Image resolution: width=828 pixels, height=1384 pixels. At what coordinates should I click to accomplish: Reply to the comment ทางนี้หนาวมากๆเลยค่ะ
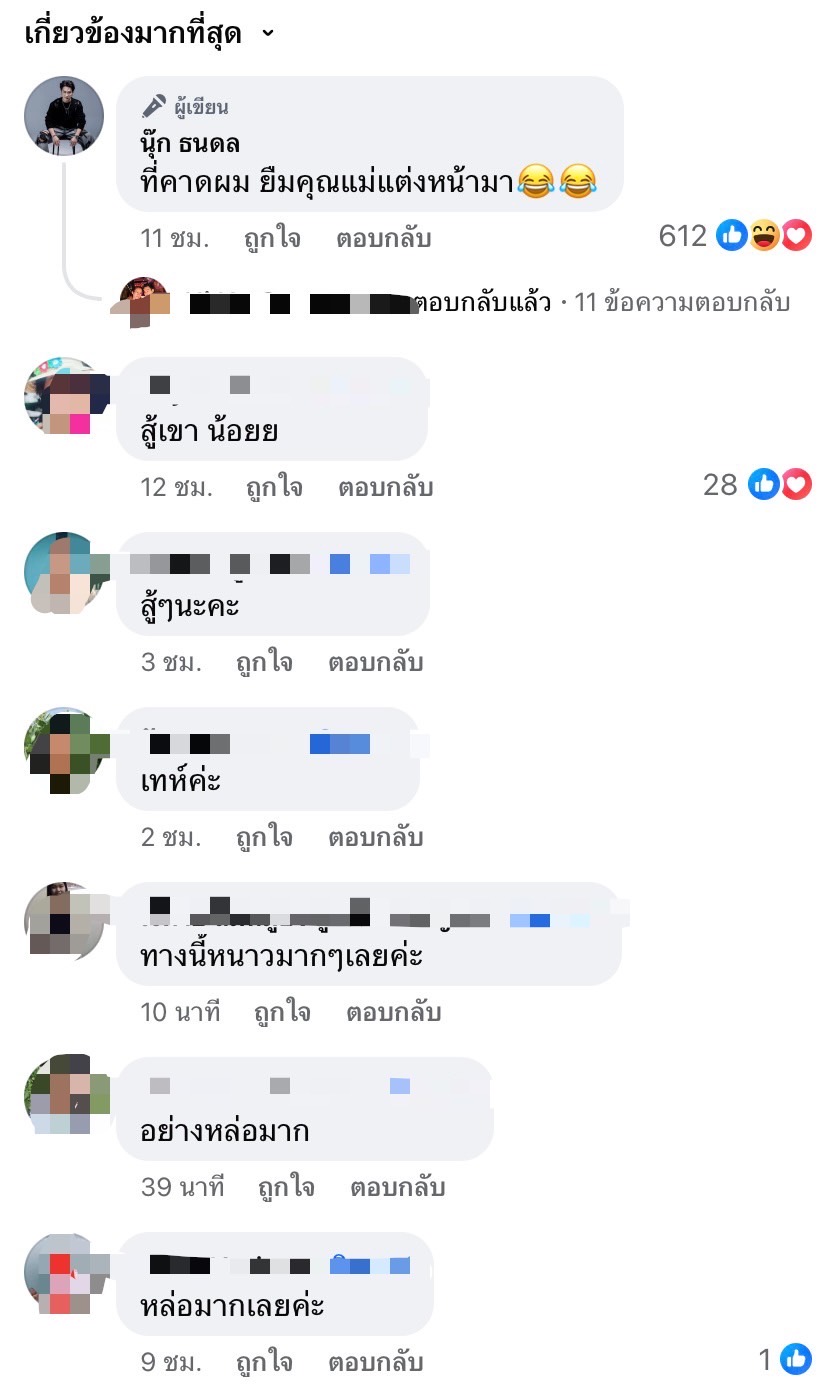click(393, 1012)
